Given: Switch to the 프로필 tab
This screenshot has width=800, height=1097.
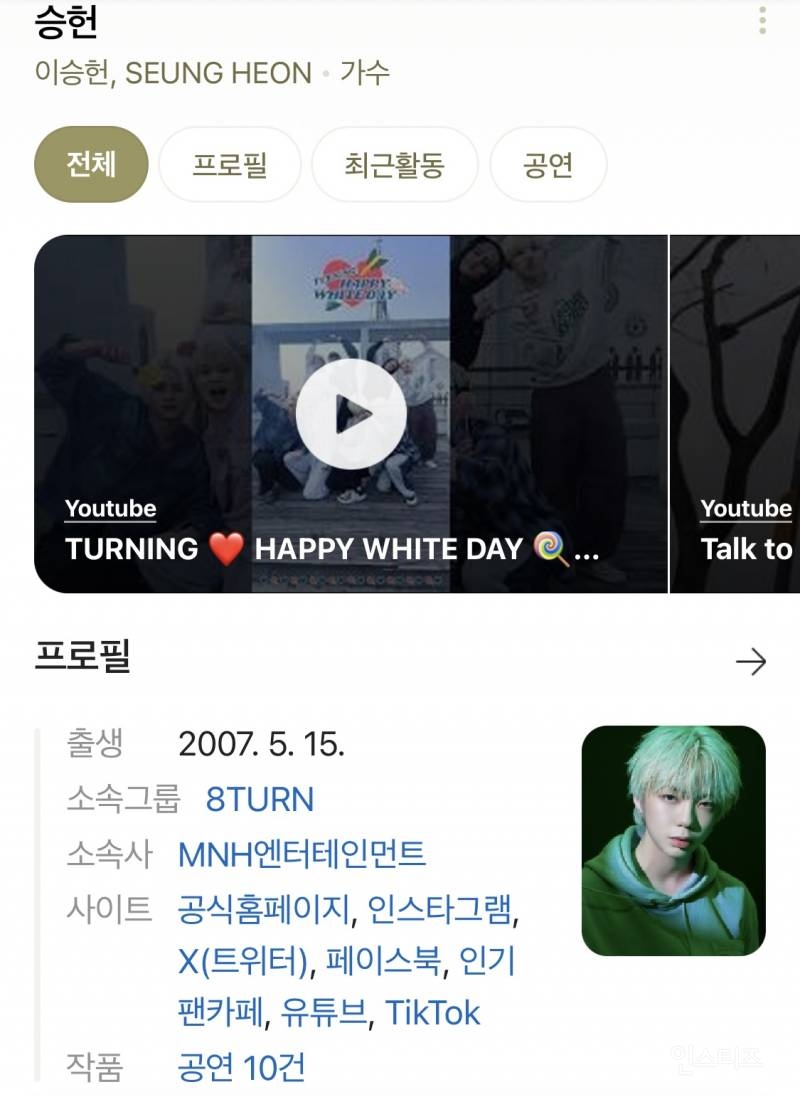Looking at the screenshot, I should pyautogui.click(x=230, y=164).
